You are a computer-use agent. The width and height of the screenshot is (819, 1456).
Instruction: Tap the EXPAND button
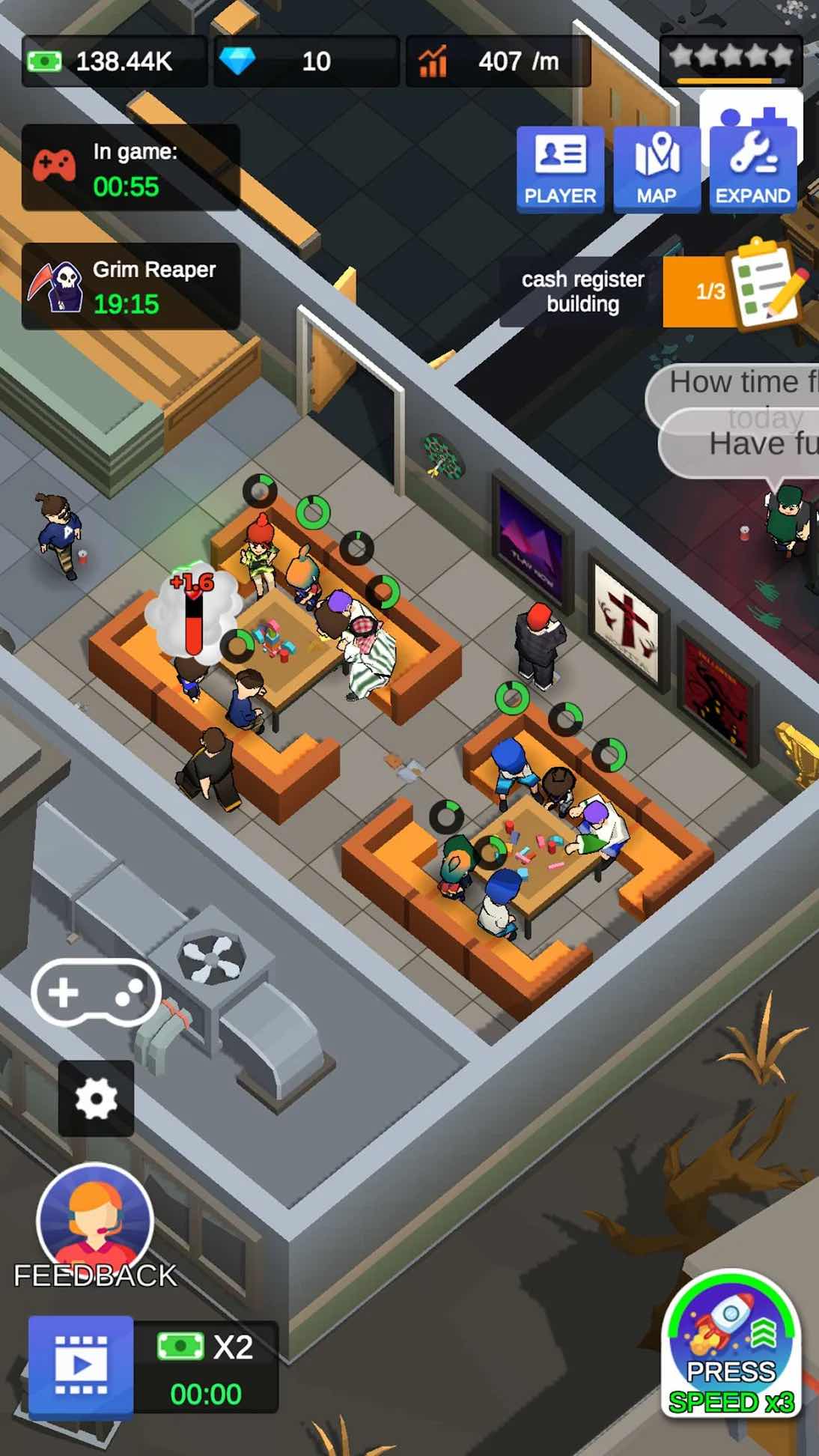[753, 169]
